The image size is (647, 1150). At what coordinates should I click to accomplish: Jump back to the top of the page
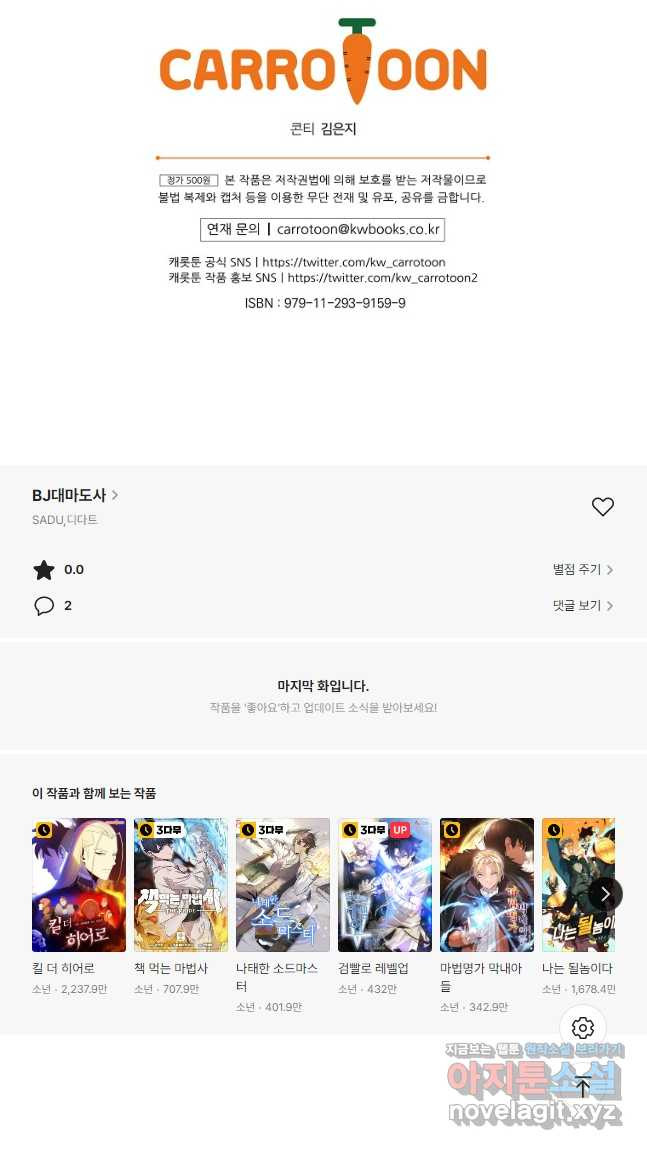[x=583, y=1087]
